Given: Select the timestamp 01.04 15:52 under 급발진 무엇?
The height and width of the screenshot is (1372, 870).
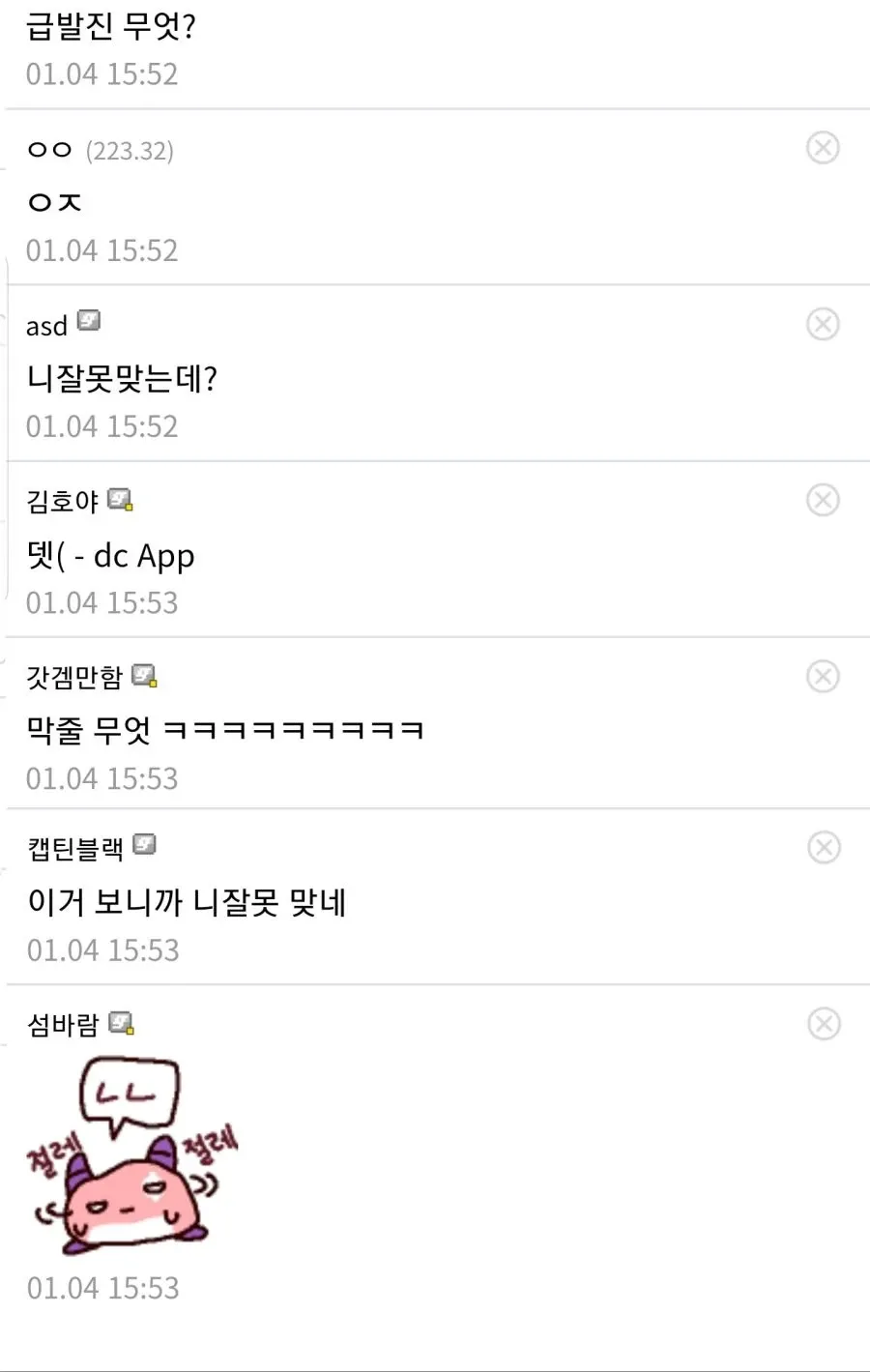Looking at the screenshot, I should click(101, 73).
